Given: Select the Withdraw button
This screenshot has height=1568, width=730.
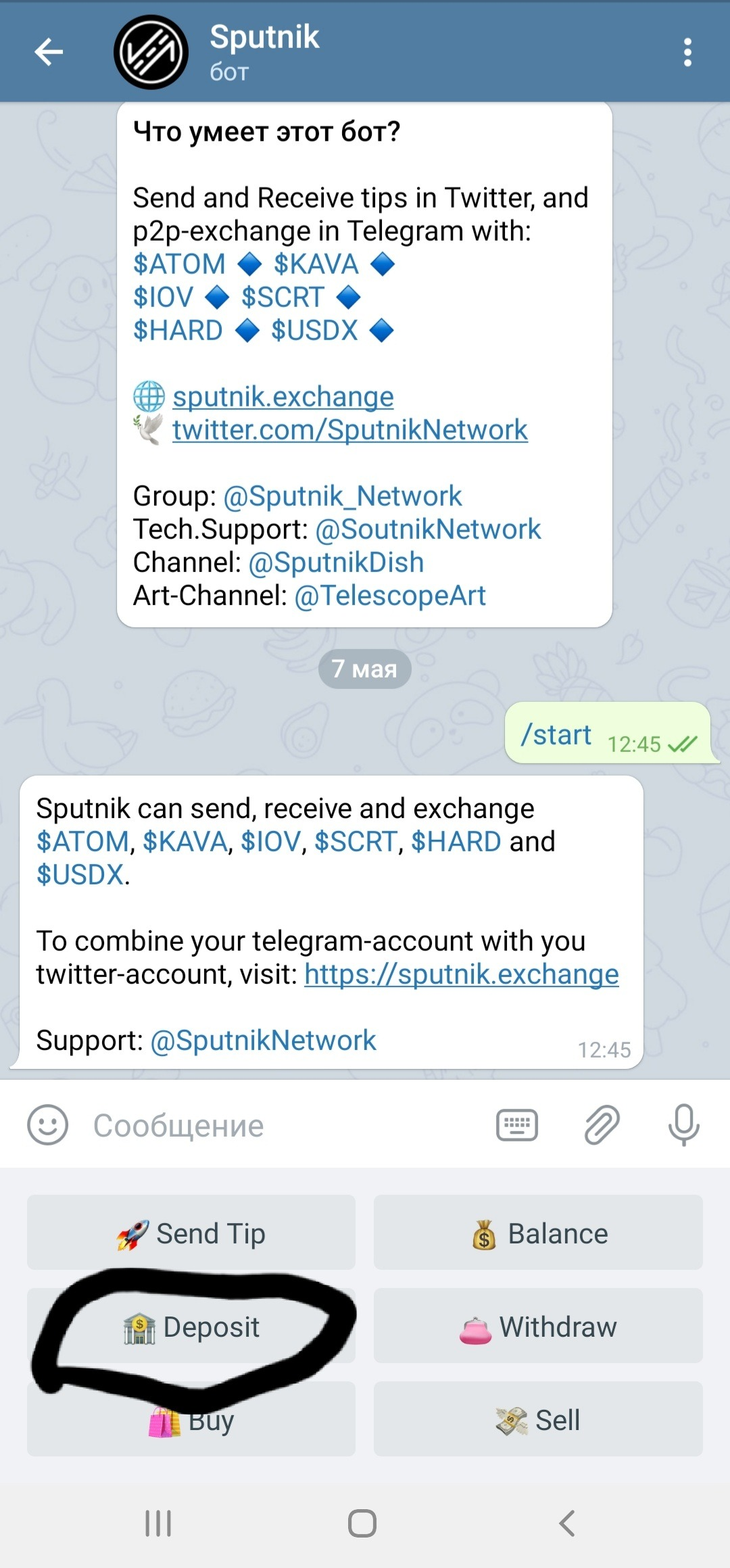Looking at the screenshot, I should [538, 1327].
